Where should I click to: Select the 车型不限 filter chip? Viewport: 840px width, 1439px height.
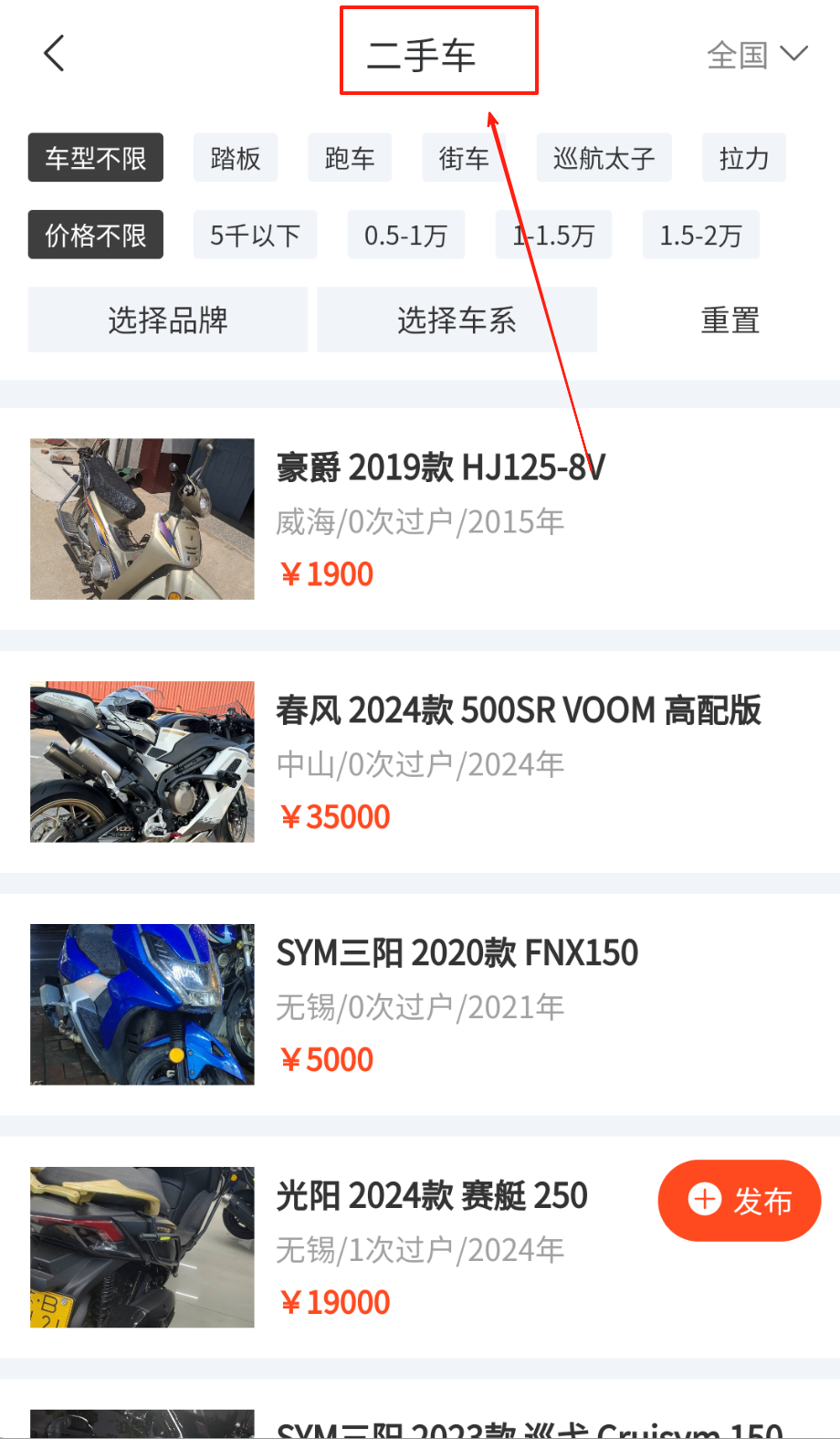(x=96, y=158)
